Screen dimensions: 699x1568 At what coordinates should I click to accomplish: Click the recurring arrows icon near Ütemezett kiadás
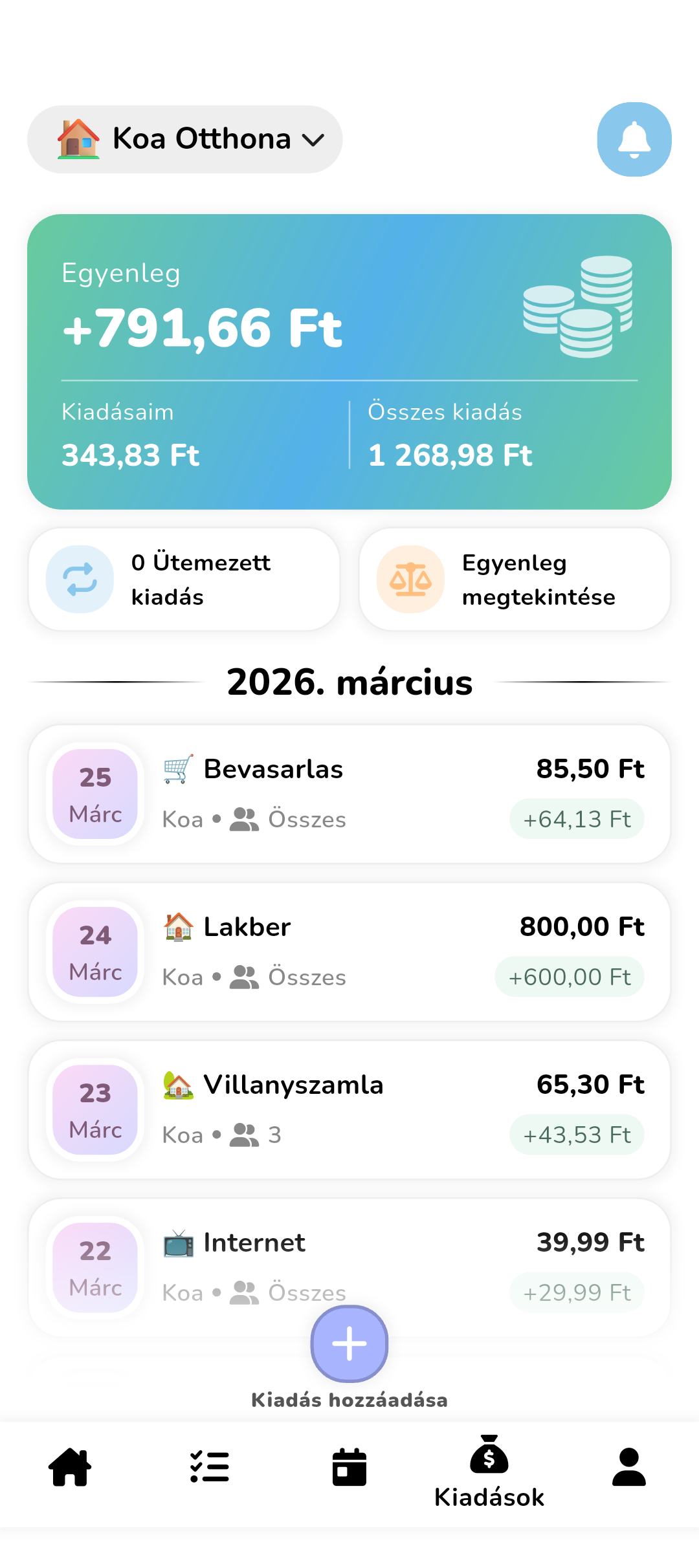[x=78, y=578]
